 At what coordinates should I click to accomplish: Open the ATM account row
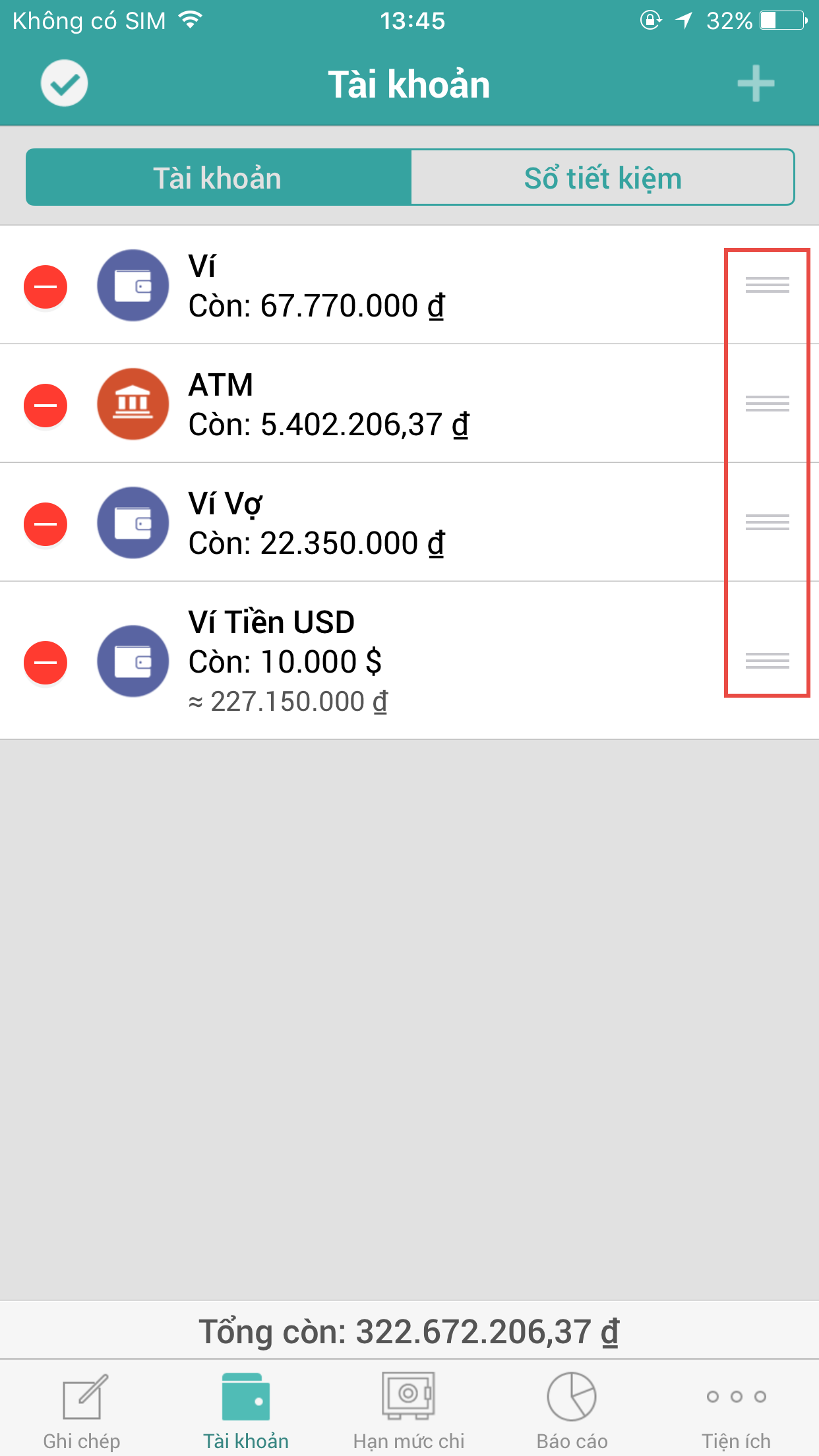pos(409,404)
